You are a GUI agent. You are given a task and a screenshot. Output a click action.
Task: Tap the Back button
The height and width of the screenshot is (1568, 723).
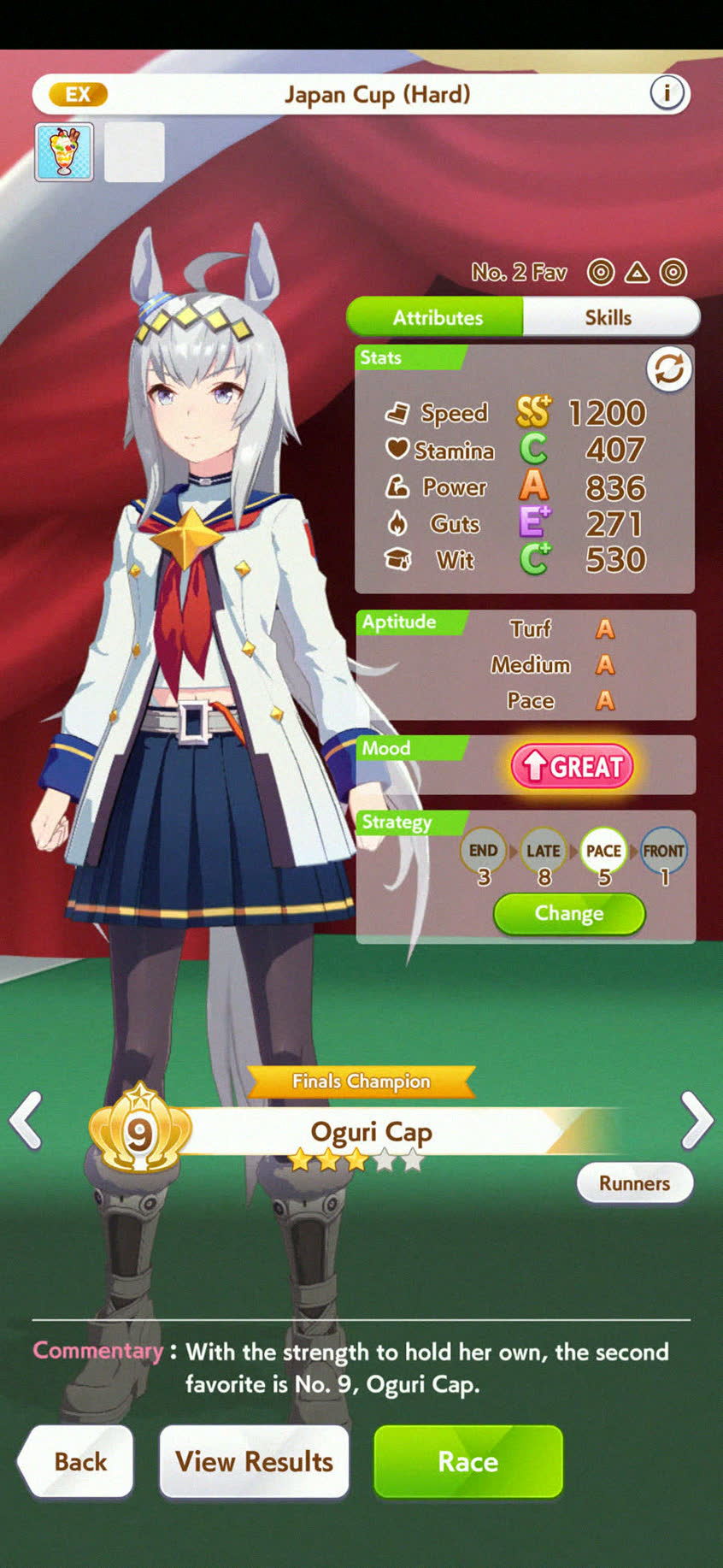(78, 1461)
